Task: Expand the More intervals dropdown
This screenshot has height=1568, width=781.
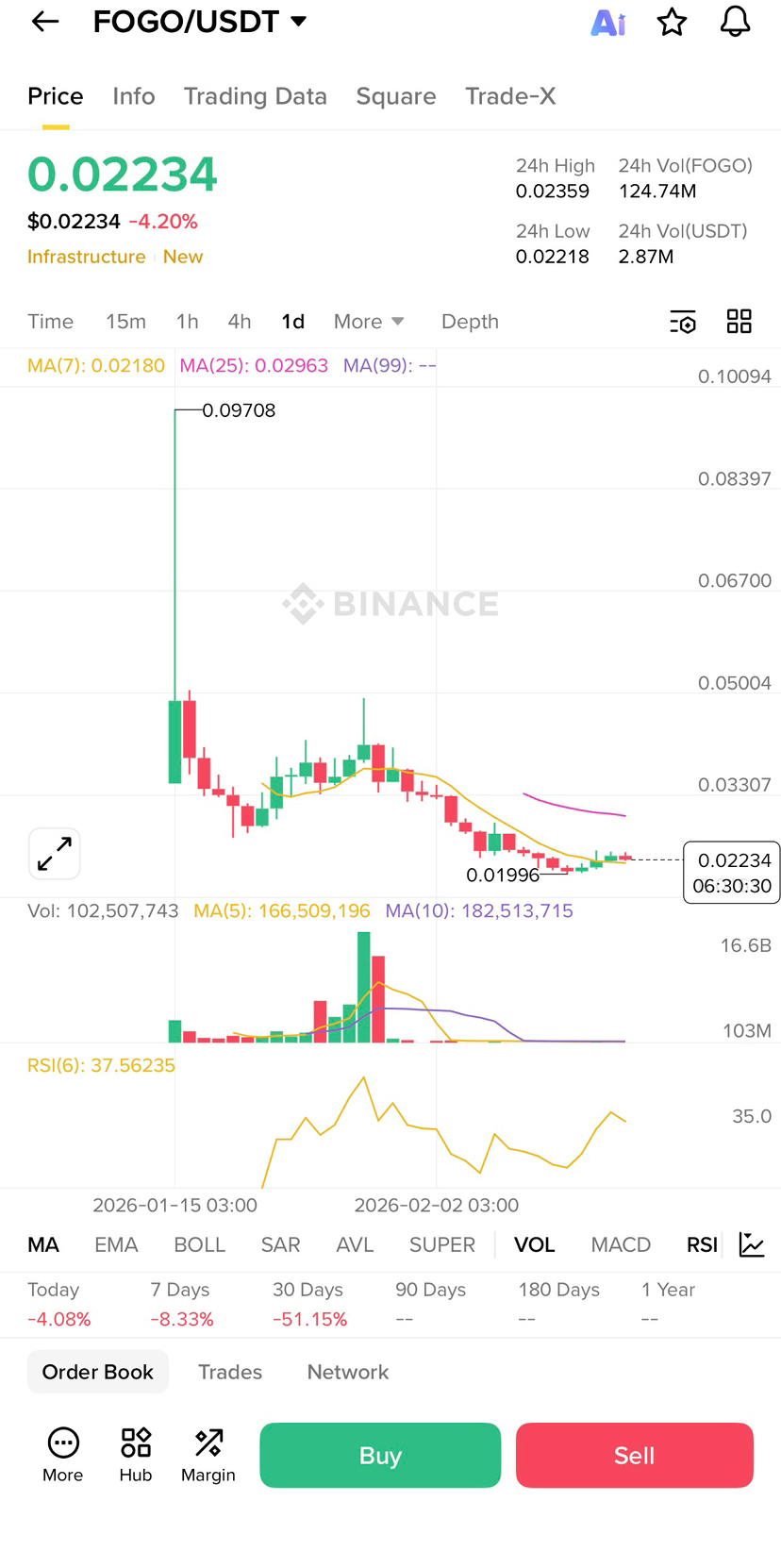Action: (x=369, y=322)
